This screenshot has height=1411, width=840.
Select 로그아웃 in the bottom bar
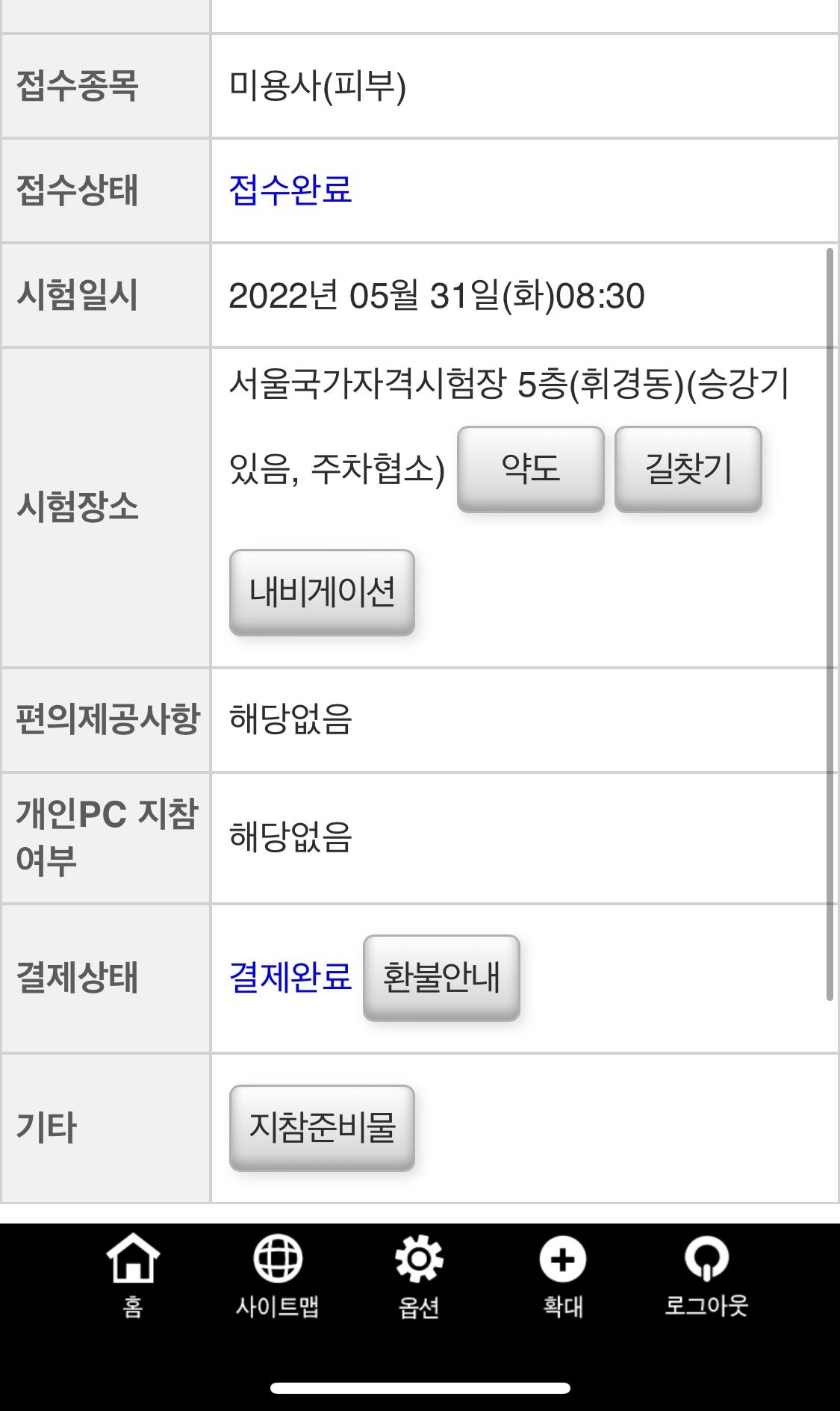(x=706, y=1274)
